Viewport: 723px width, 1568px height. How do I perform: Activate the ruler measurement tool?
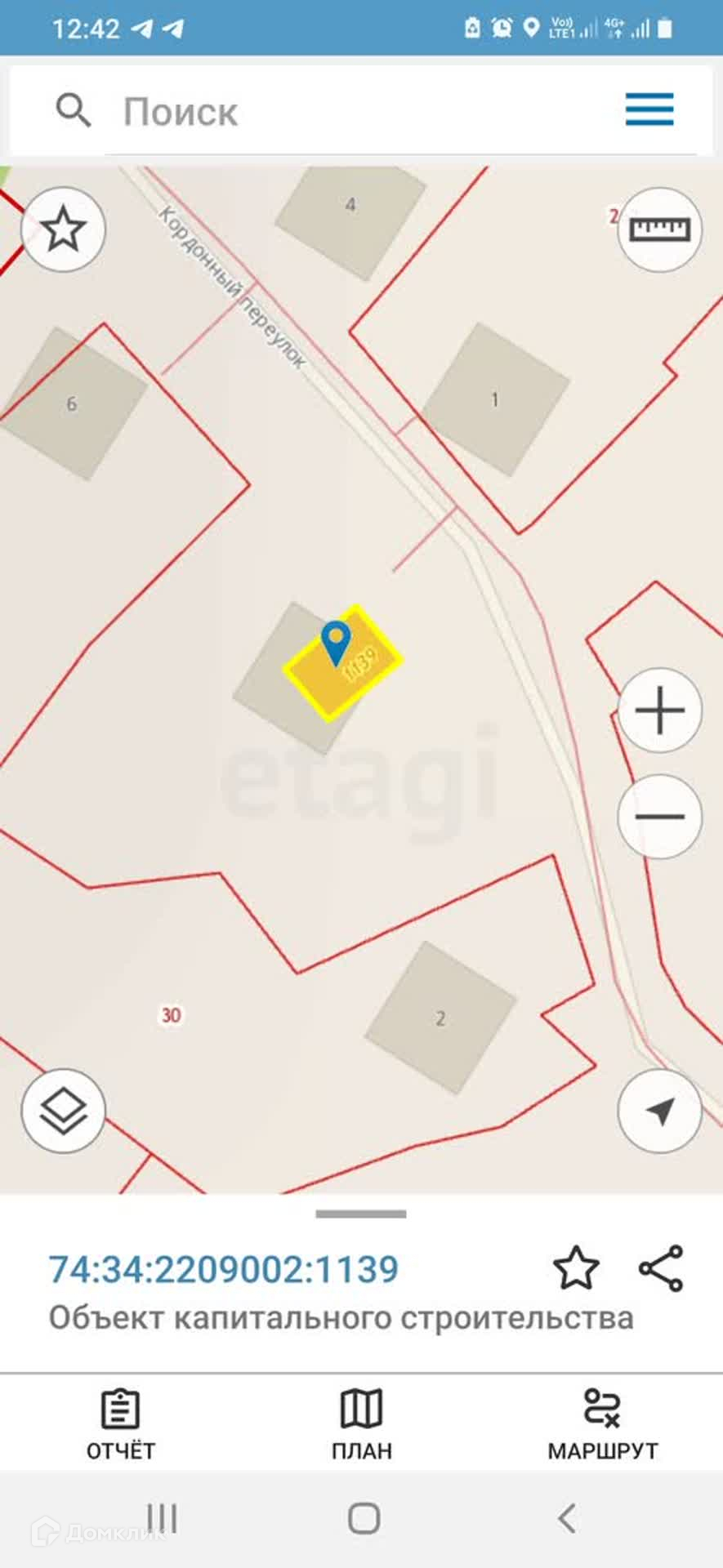click(x=659, y=229)
